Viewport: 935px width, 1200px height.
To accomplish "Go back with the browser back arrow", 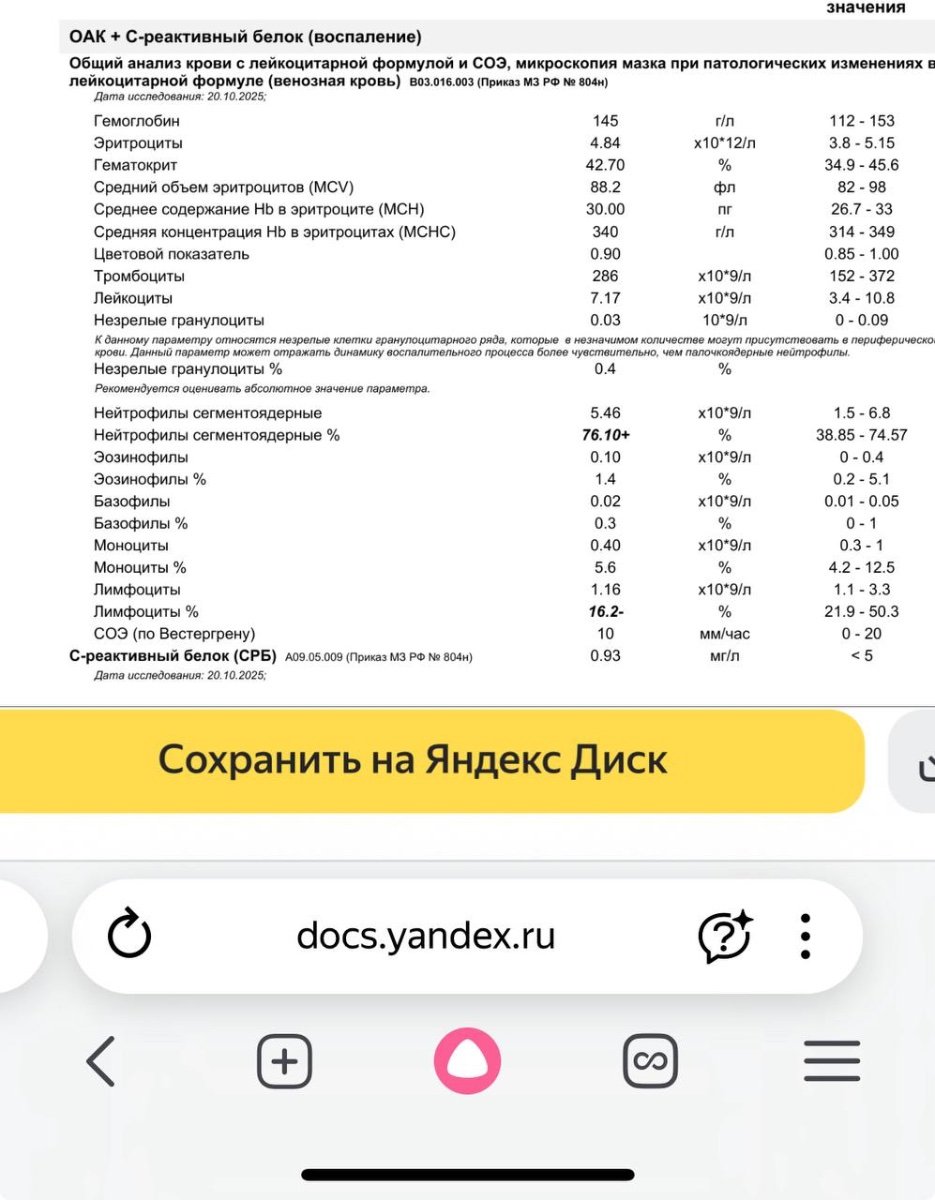I will point(100,1061).
